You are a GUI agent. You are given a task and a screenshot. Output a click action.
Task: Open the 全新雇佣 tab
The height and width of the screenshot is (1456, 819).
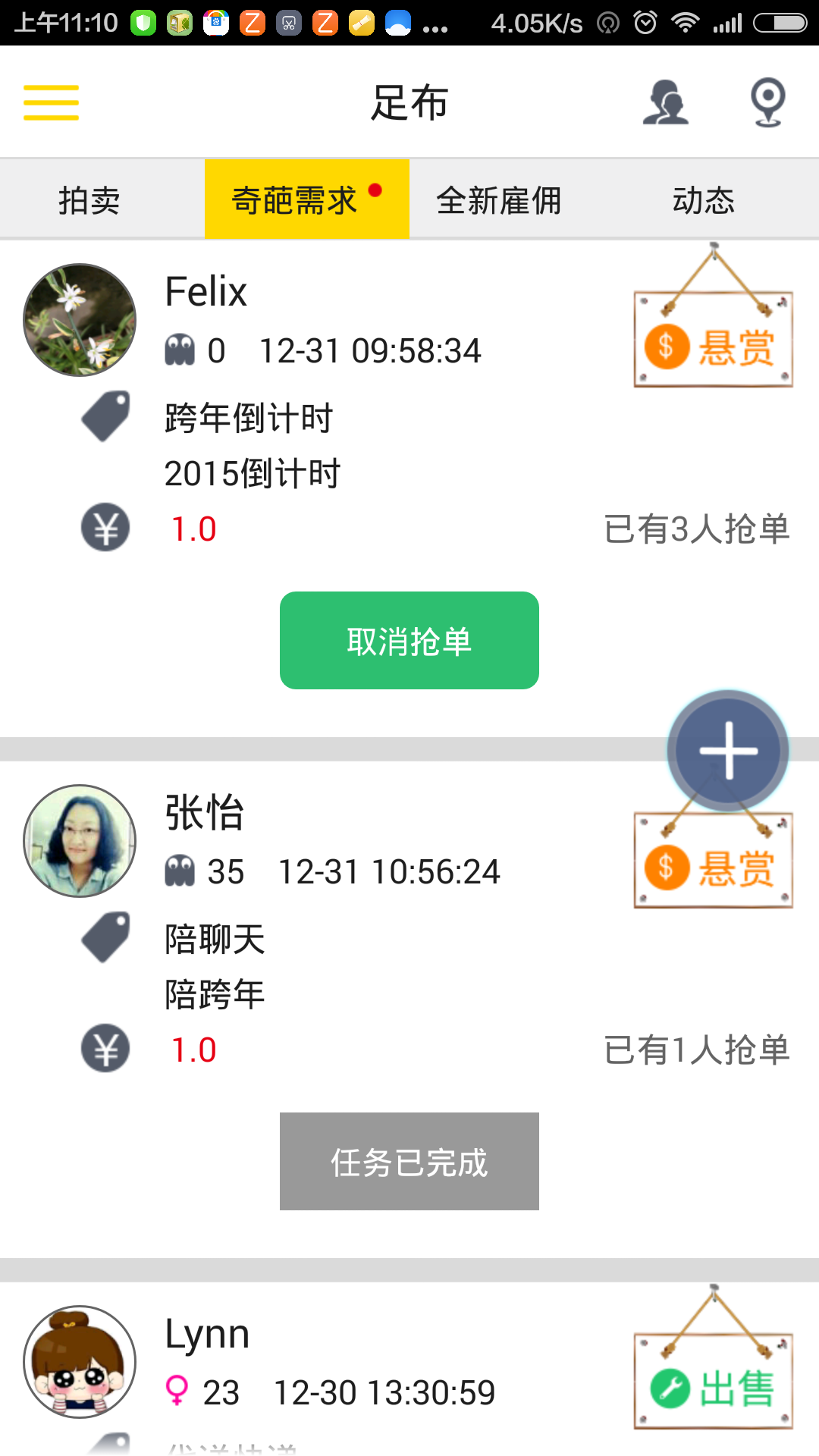point(500,199)
